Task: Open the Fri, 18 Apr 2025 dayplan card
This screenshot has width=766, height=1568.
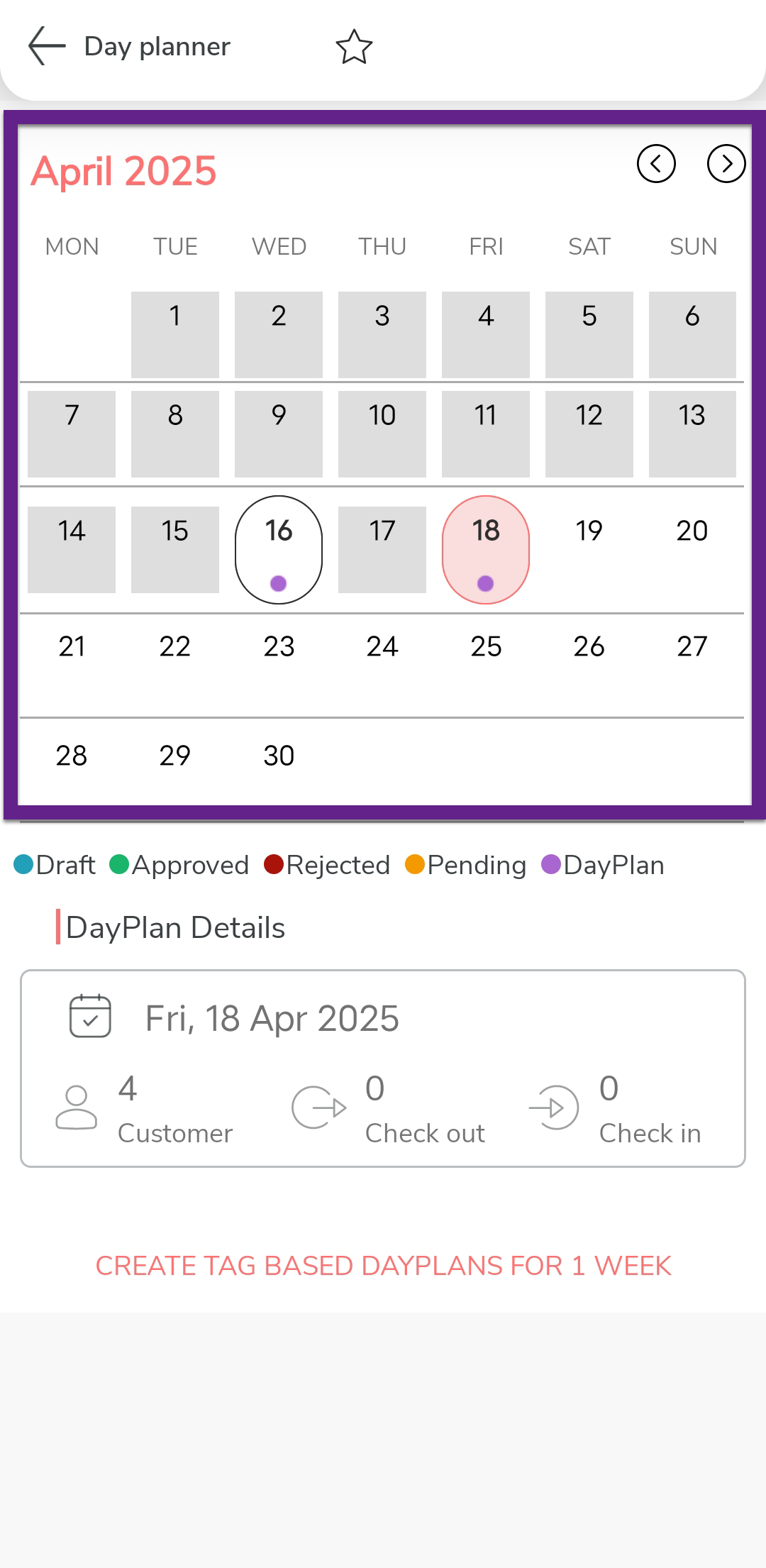Action: tap(383, 1068)
